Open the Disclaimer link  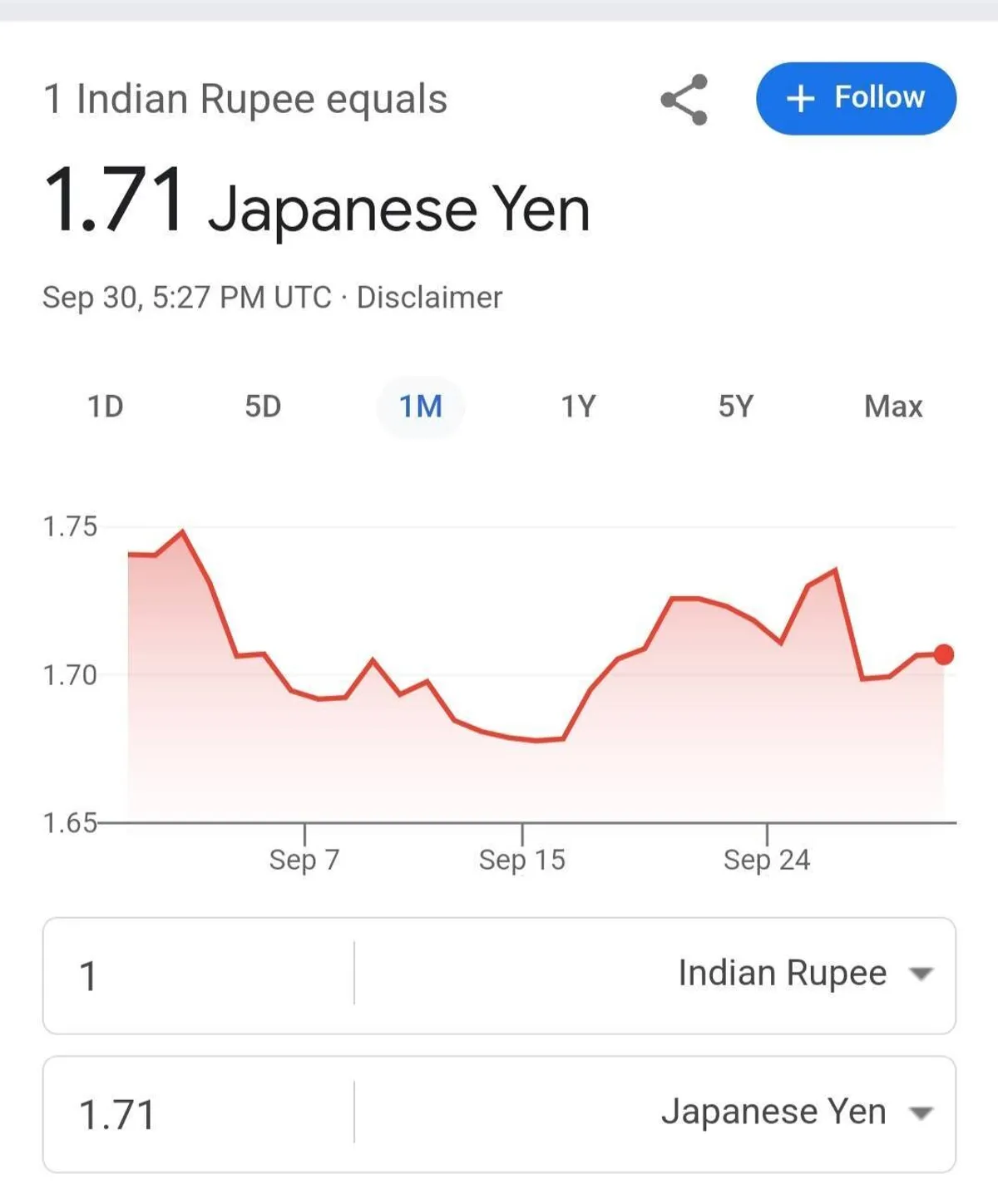coord(428,298)
